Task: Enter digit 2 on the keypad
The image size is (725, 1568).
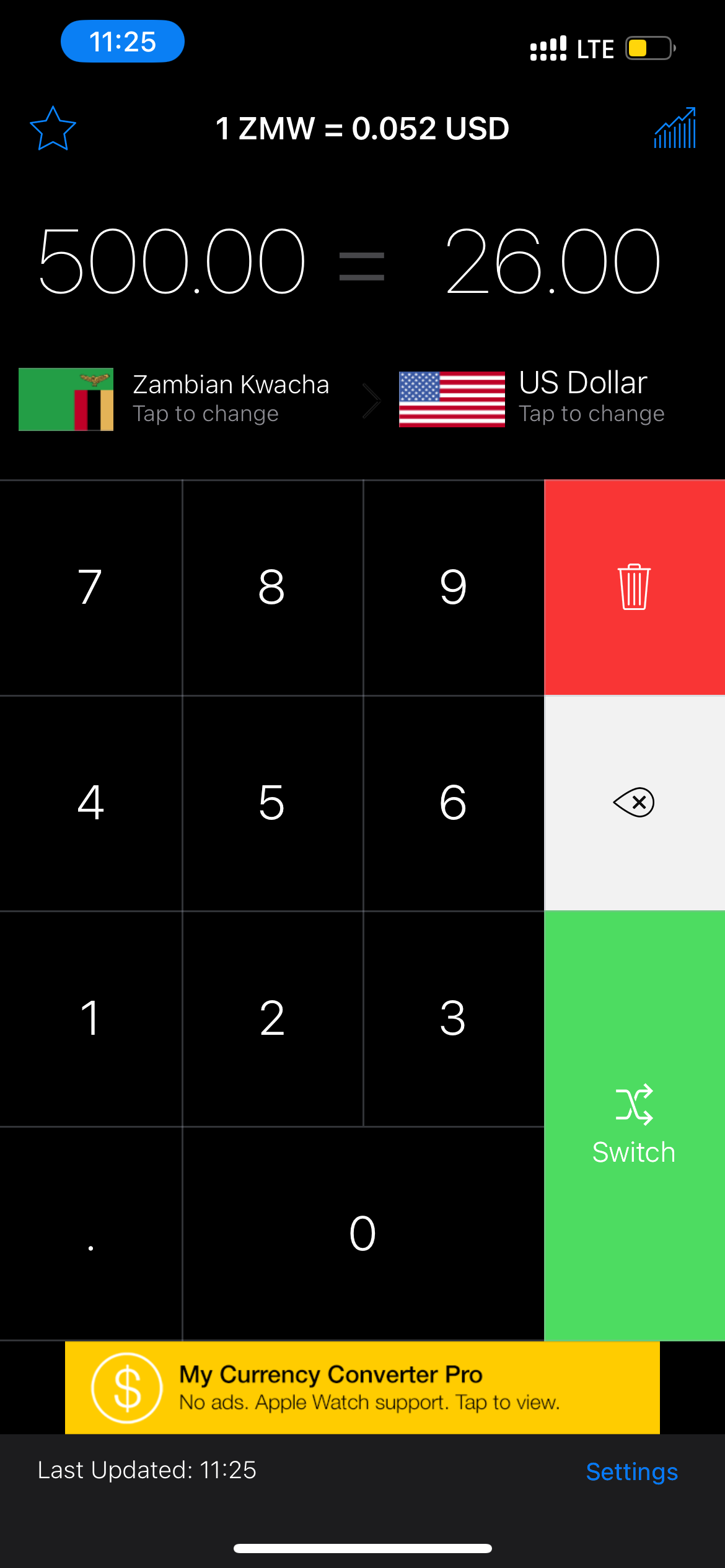Action: [272, 1018]
